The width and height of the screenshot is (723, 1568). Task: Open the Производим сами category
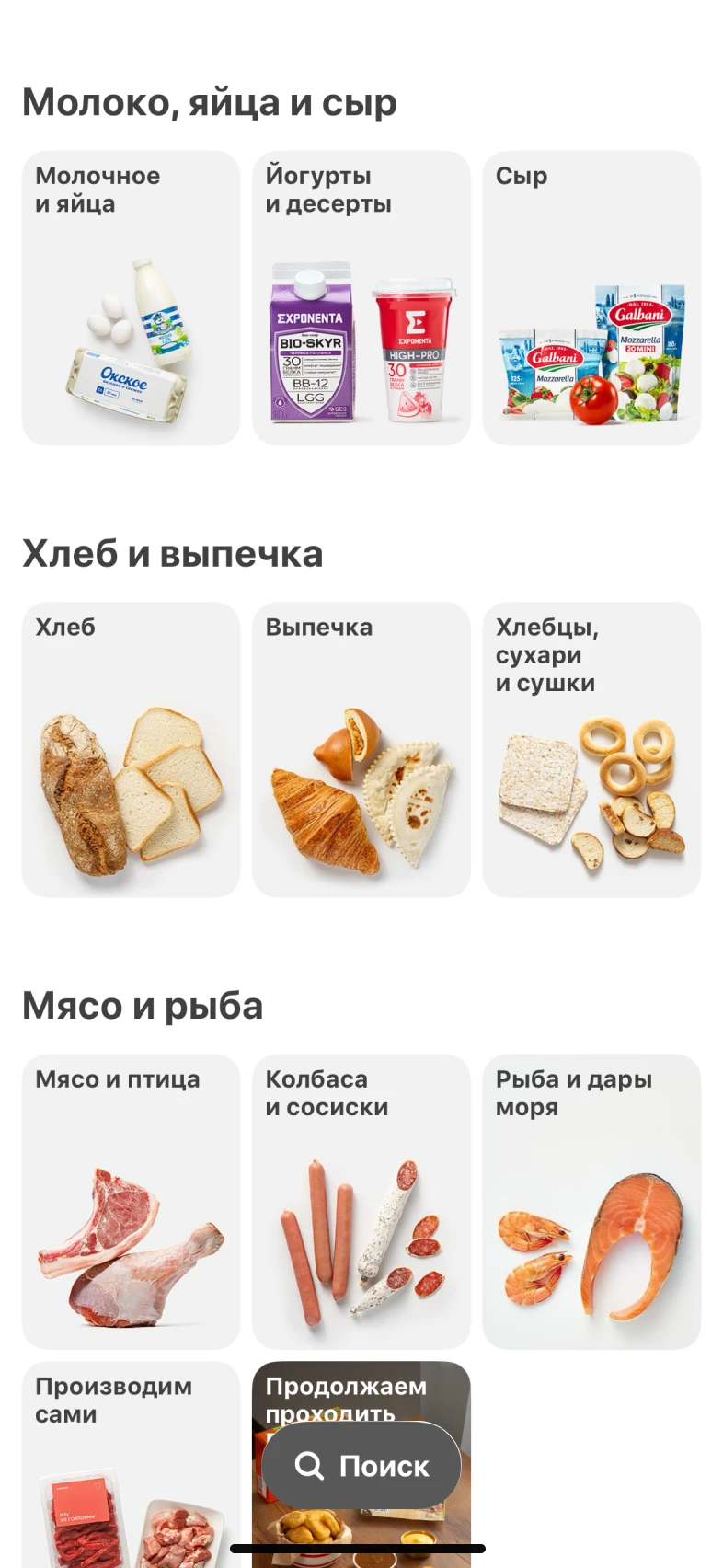pyautogui.click(x=131, y=1463)
